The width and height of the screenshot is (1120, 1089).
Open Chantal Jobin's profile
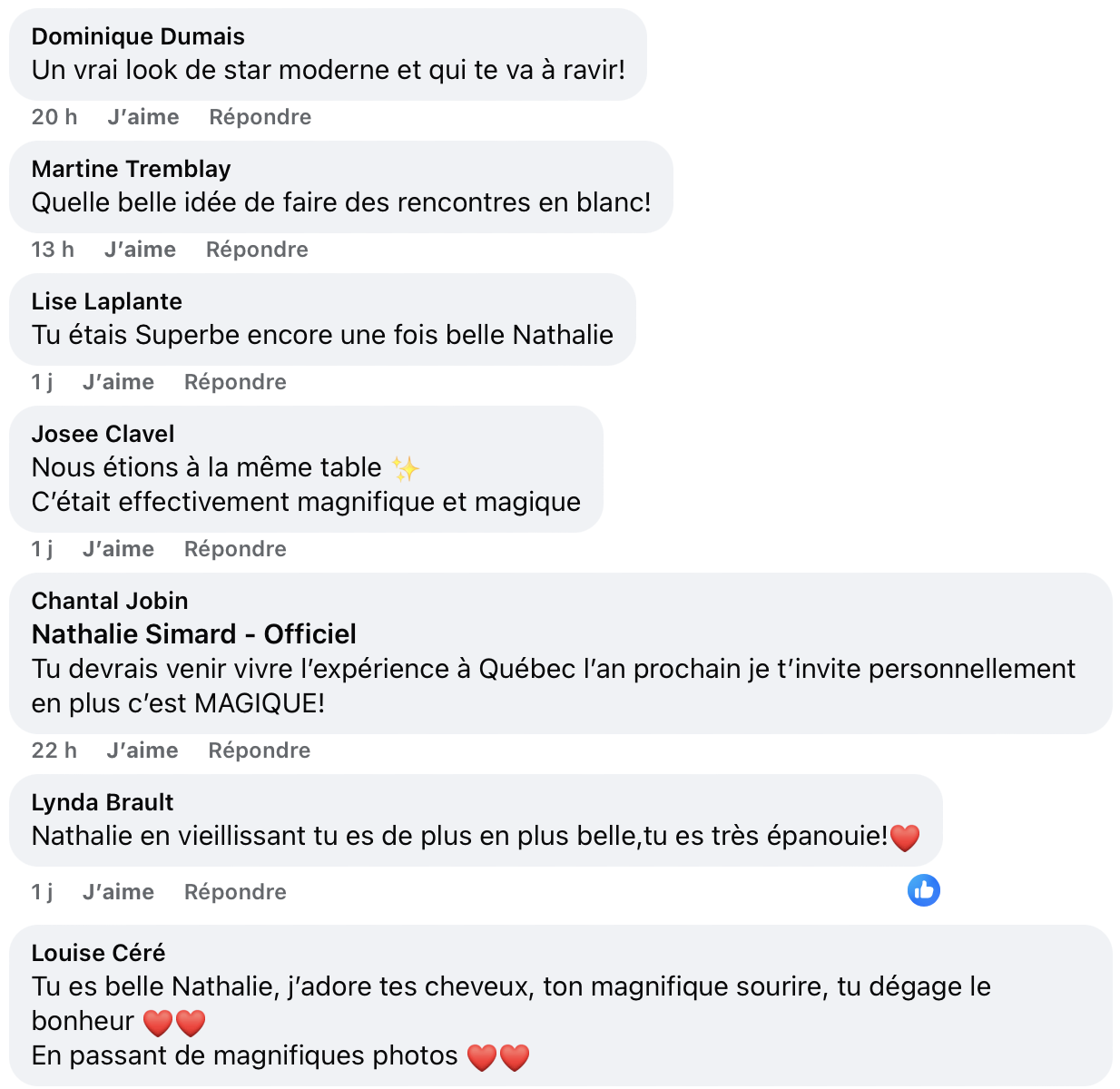tap(110, 601)
